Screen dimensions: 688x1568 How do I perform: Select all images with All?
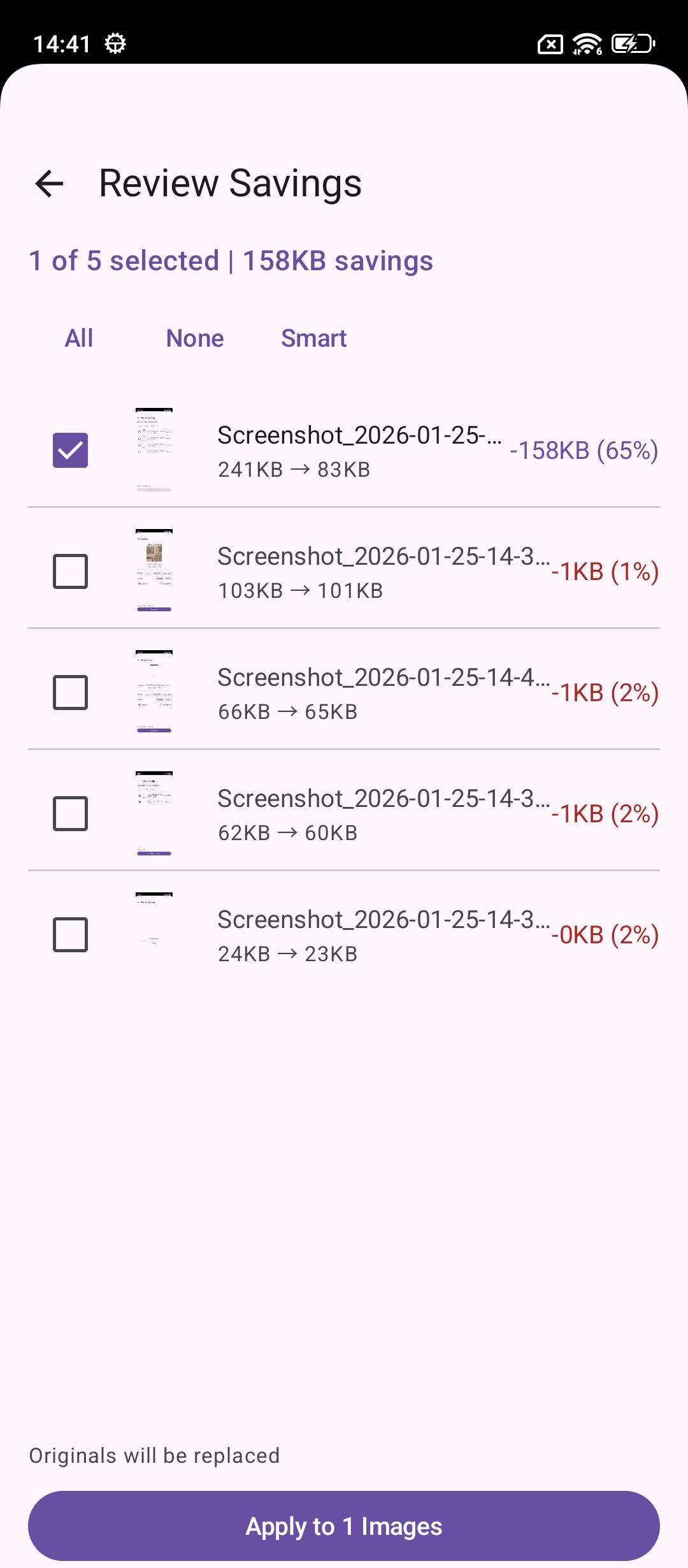pyautogui.click(x=79, y=338)
